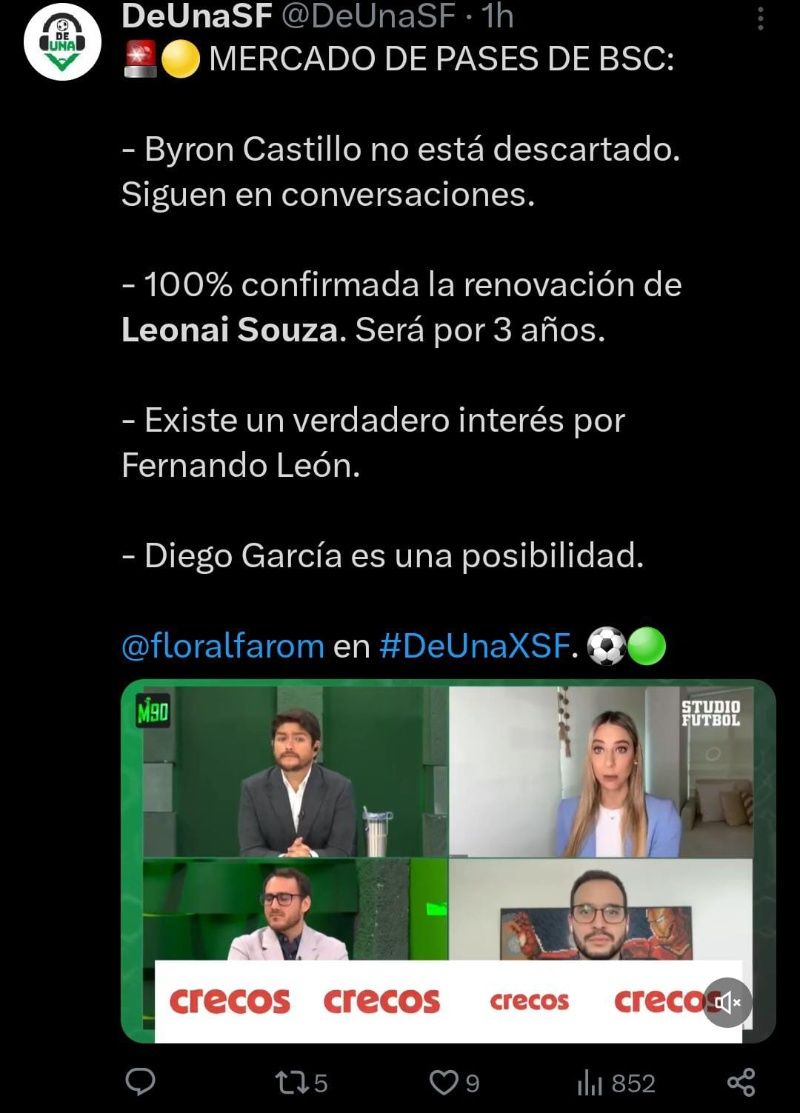Viewport: 800px width, 1113px height.
Task: Open the @floralfarom mention
Action: 222,647
